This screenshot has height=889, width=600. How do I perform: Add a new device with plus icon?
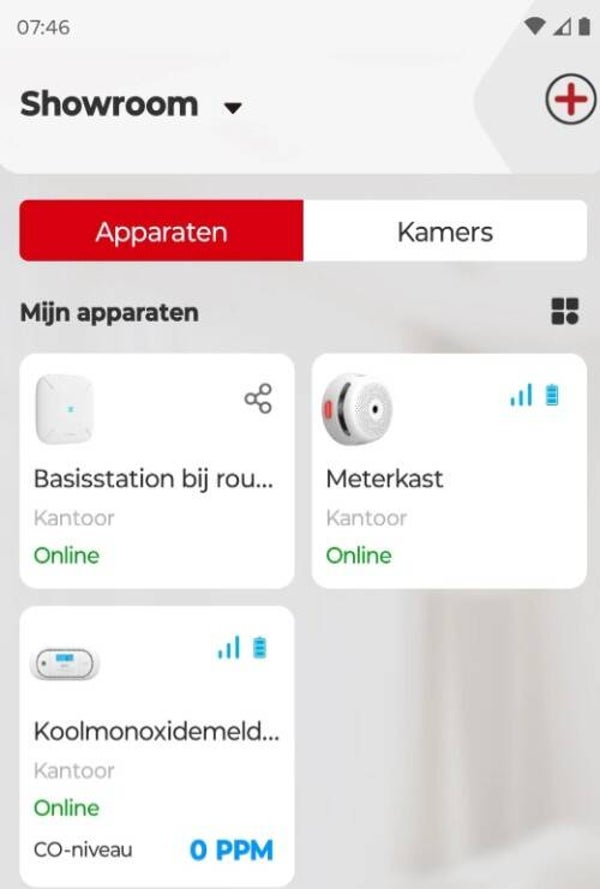[569, 102]
